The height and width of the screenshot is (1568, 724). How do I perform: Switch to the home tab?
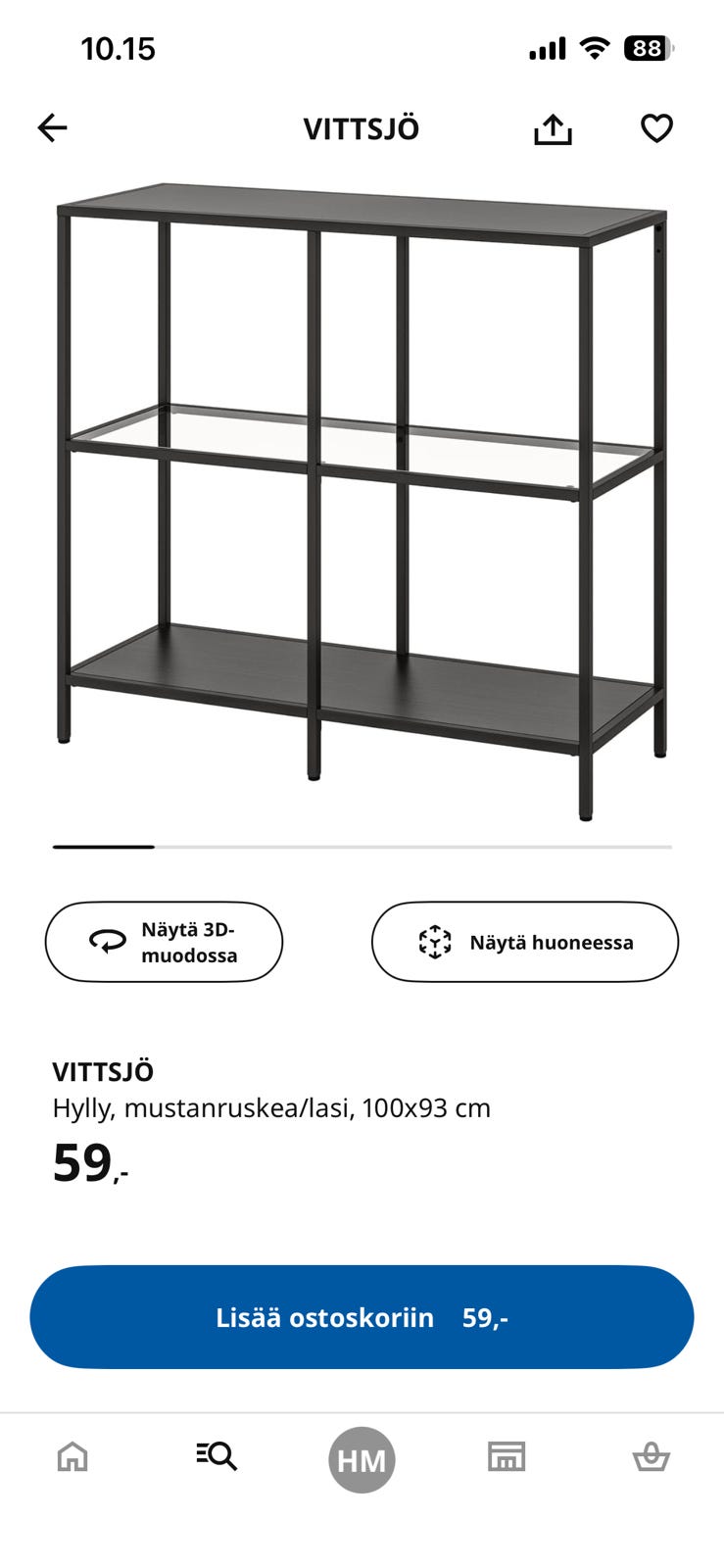click(72, 1456)
